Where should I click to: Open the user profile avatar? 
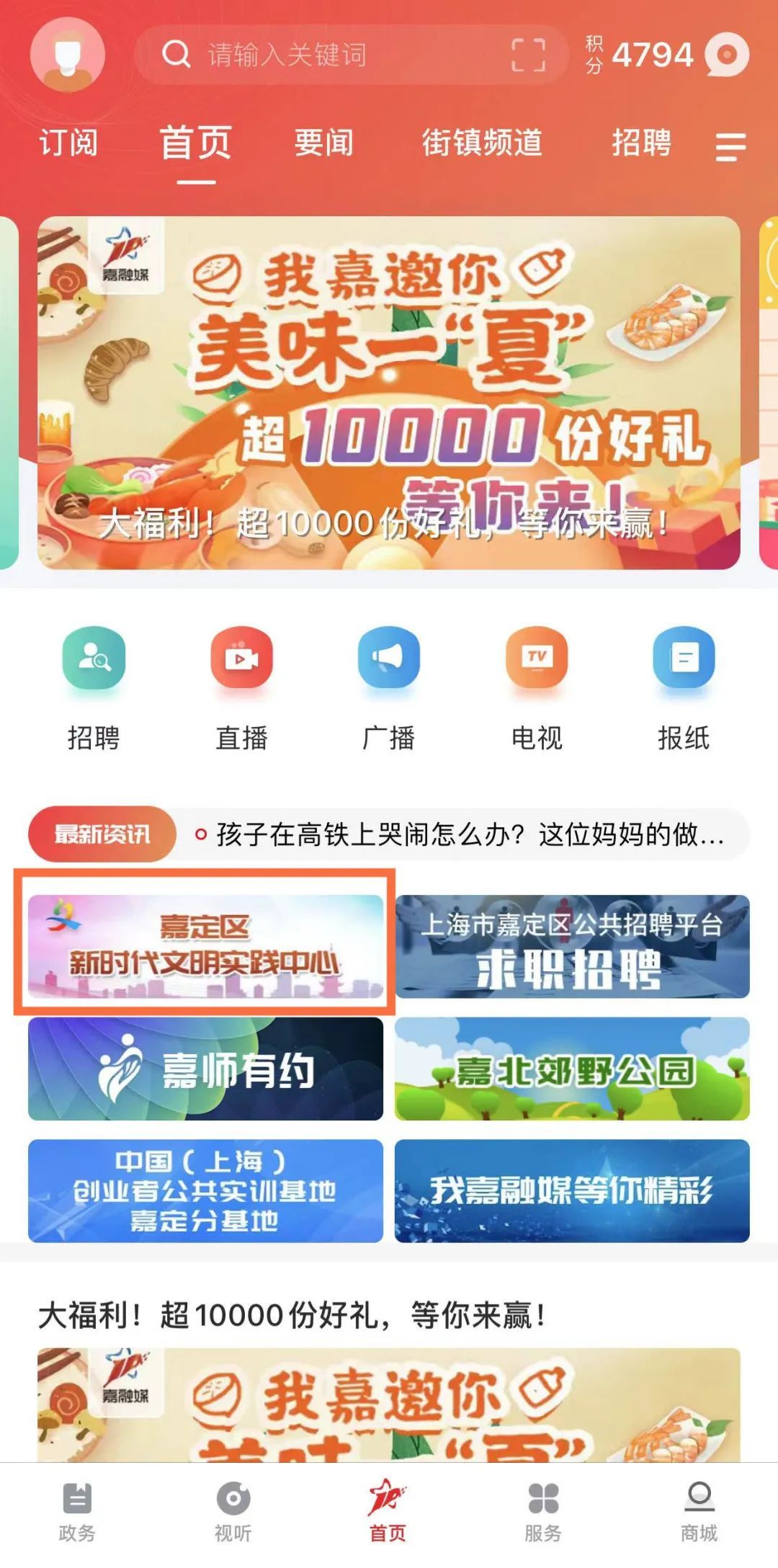(67, 55)
